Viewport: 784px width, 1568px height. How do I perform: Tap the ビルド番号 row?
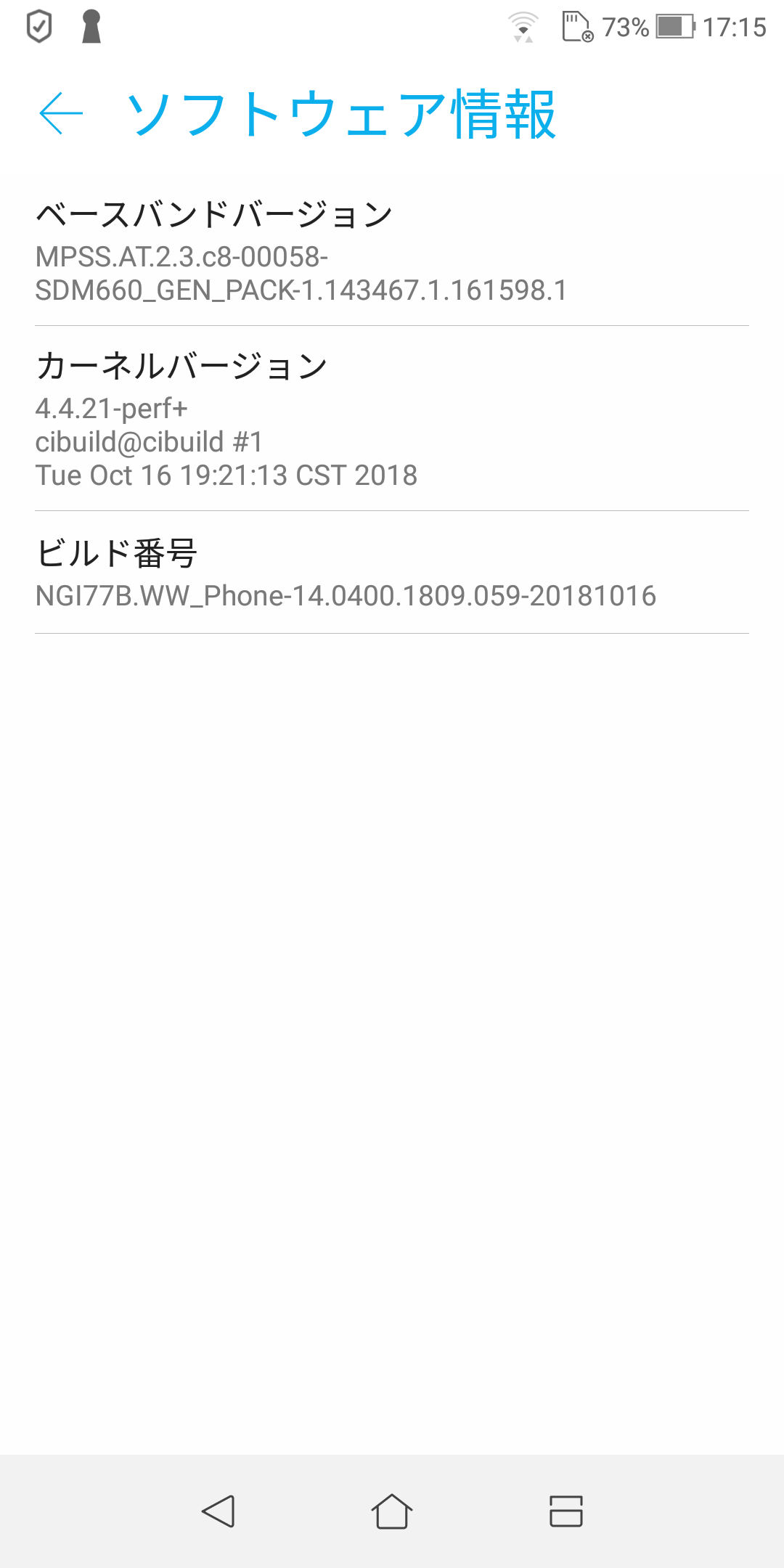click(x=392, y=573)
